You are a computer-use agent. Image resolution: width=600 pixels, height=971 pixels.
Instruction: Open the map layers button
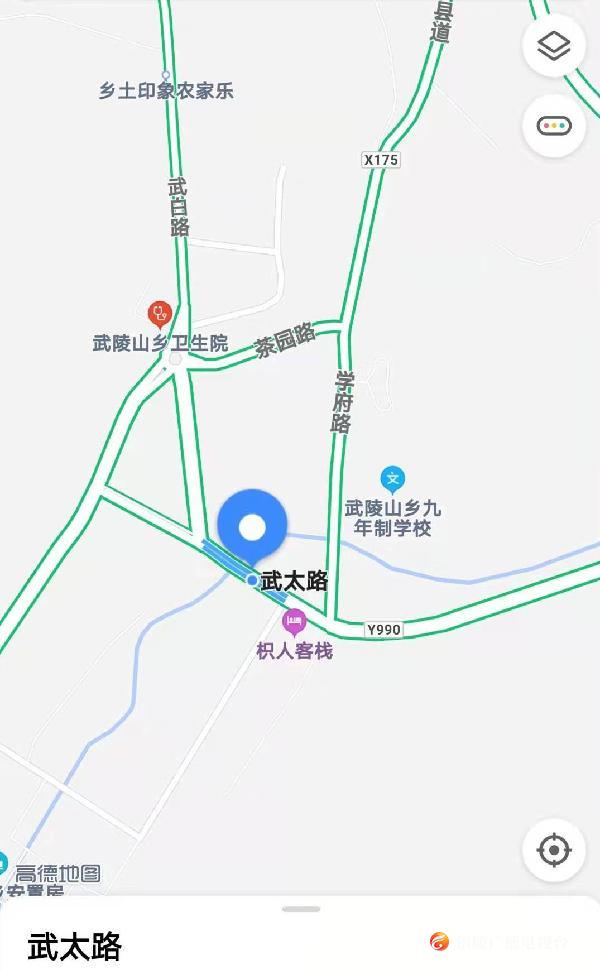(x=554, y=46)
